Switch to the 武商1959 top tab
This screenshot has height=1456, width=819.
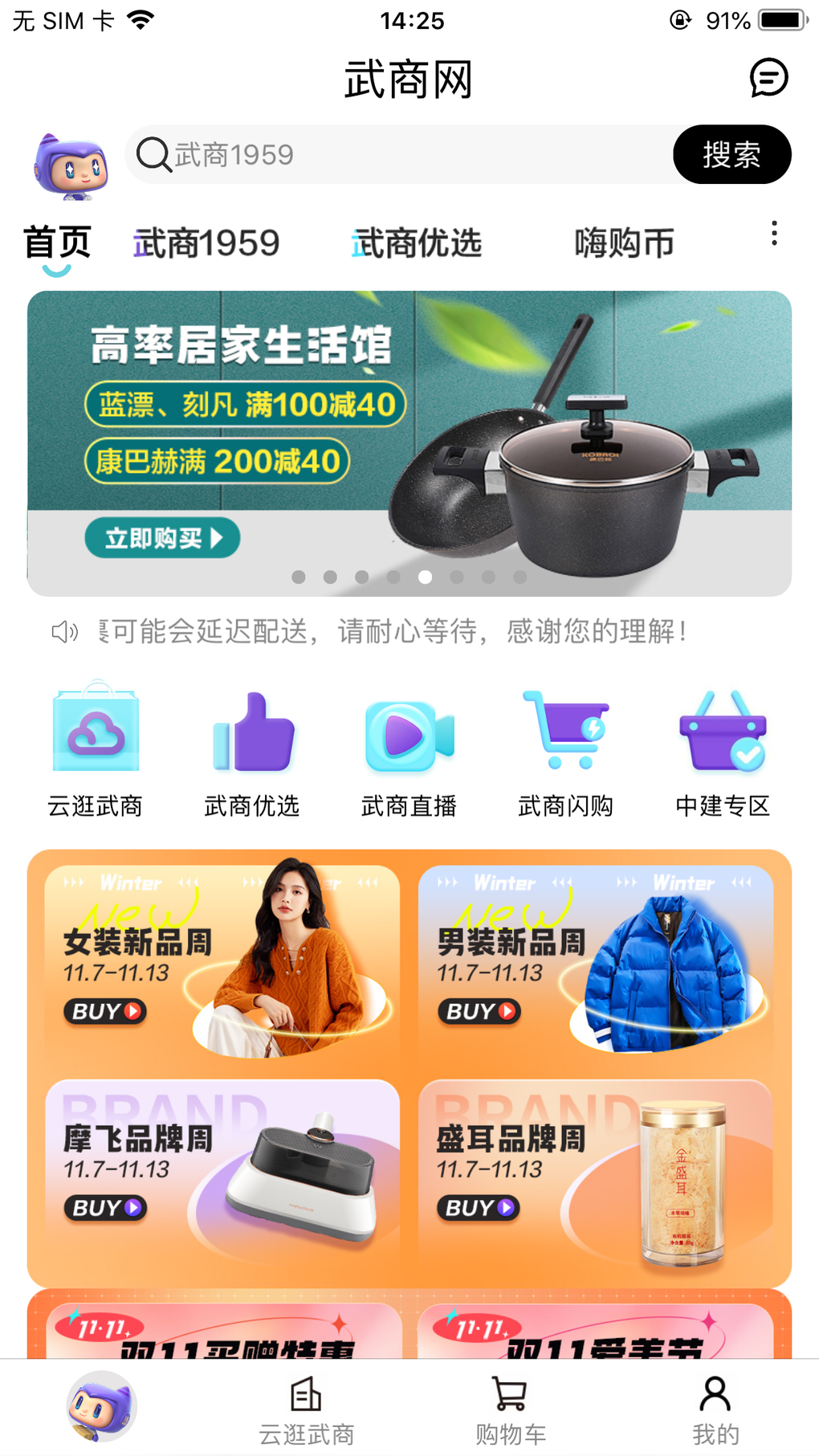(206, 243)
